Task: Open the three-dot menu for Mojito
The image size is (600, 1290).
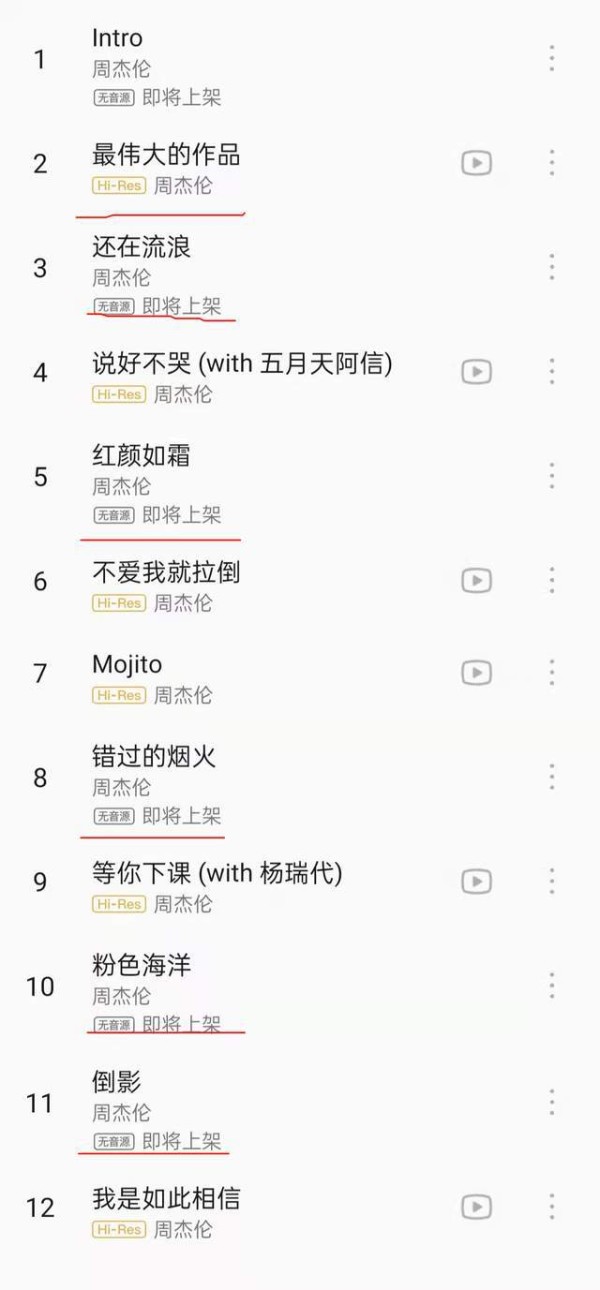Action: click(x=551, y=672)
